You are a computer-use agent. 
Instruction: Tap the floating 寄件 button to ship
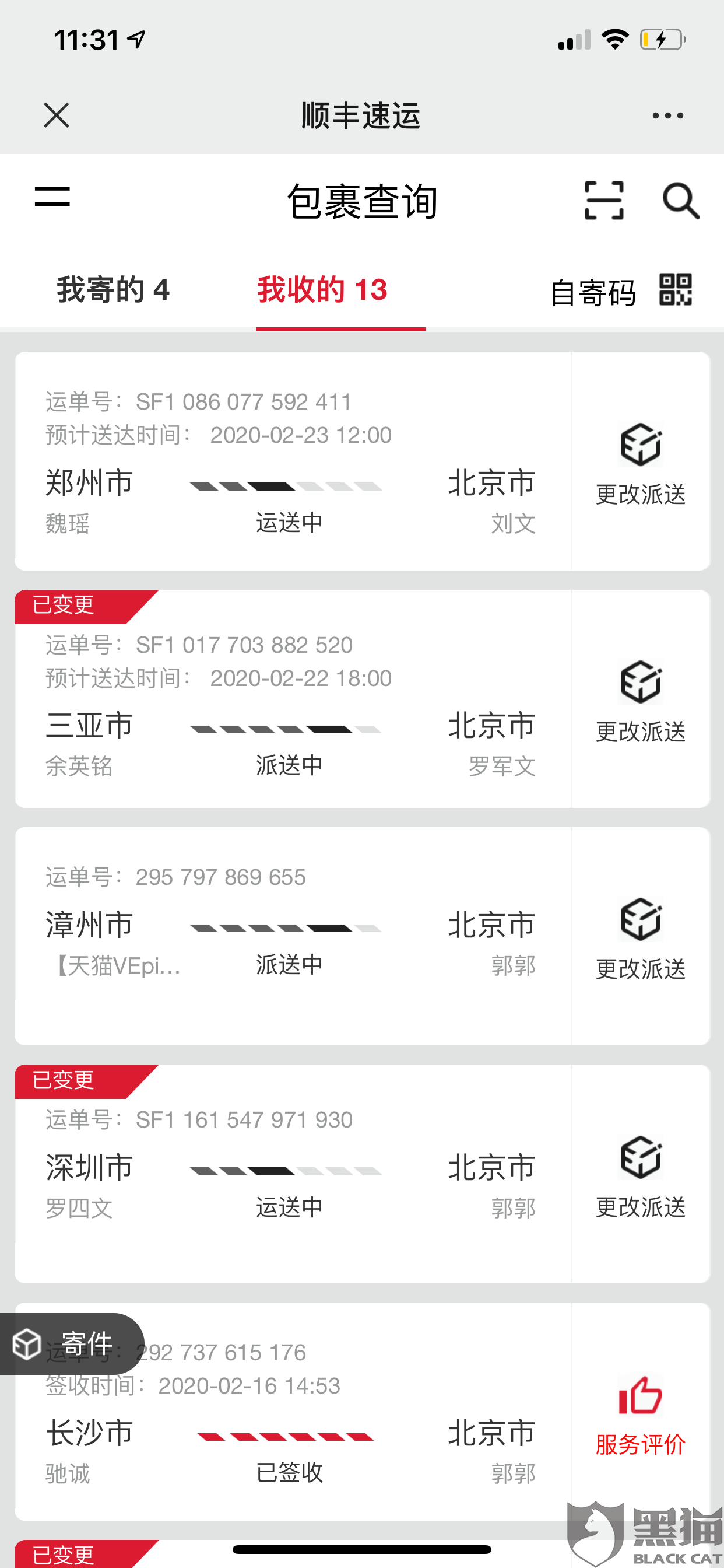[72, 1343]
